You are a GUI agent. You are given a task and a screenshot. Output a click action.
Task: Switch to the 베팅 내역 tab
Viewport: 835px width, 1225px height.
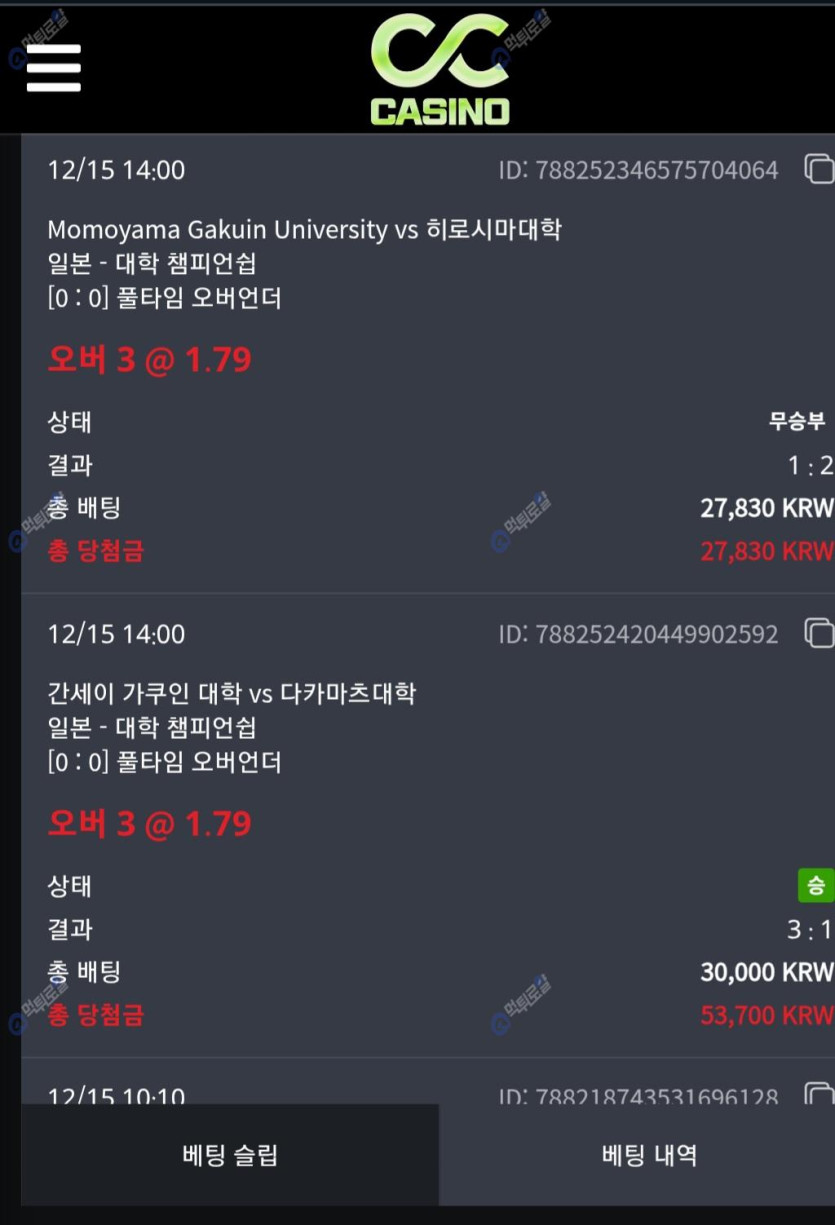tap(649, 1155)
